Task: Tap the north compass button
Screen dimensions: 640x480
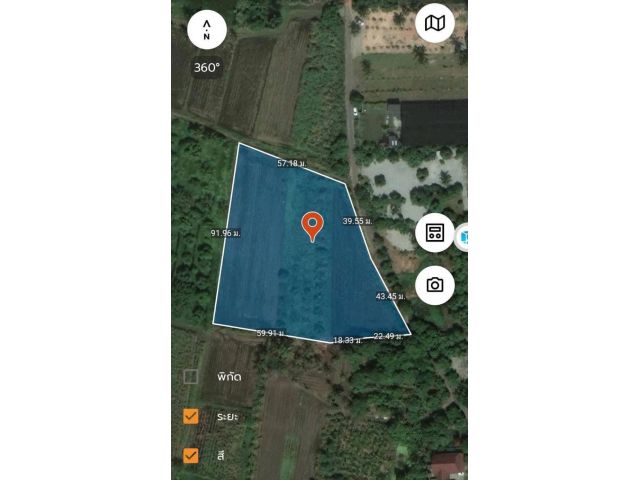Action: click(x=207, y=29)
